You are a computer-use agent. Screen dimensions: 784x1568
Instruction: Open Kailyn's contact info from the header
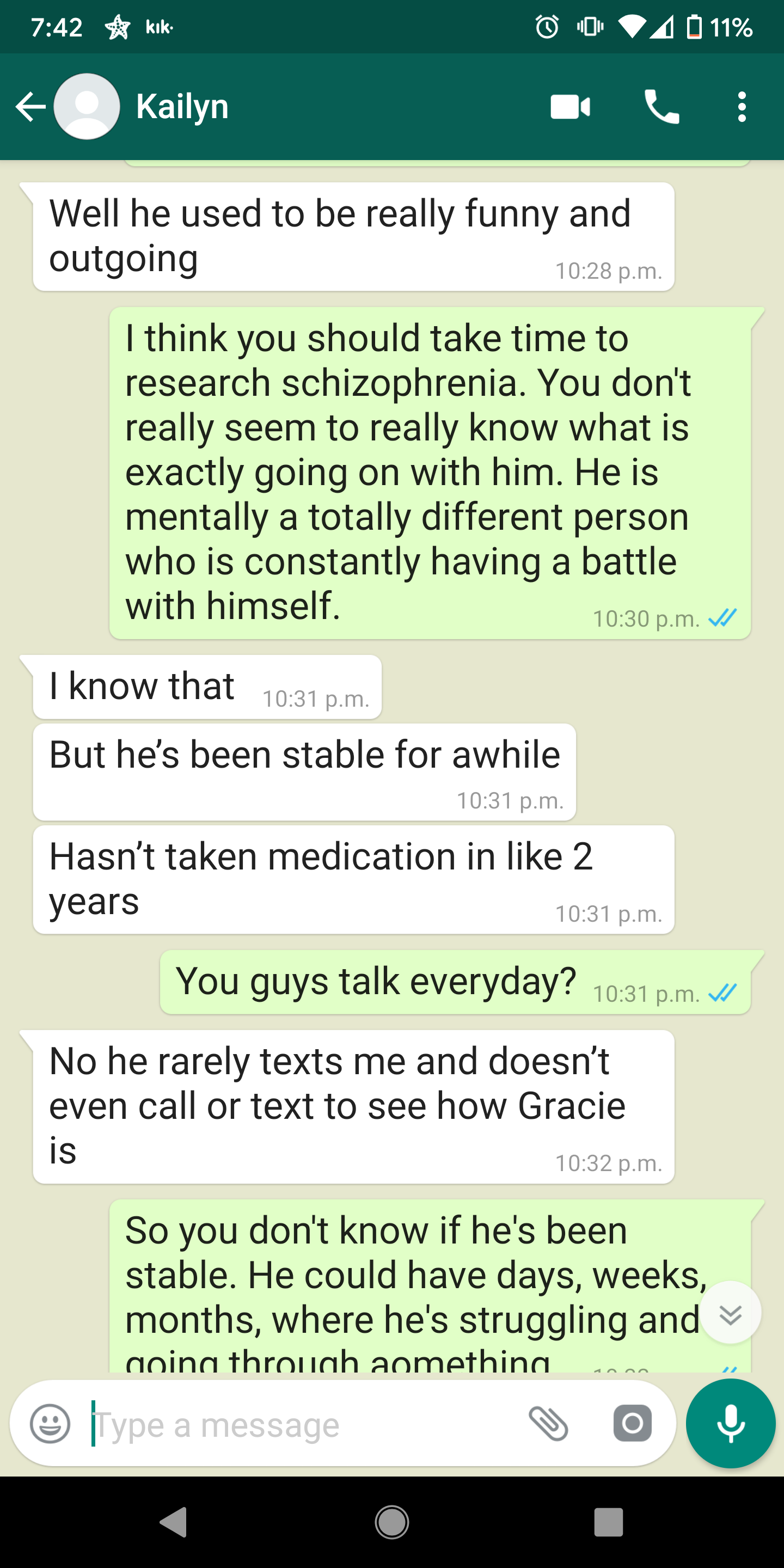pos(182,107)
